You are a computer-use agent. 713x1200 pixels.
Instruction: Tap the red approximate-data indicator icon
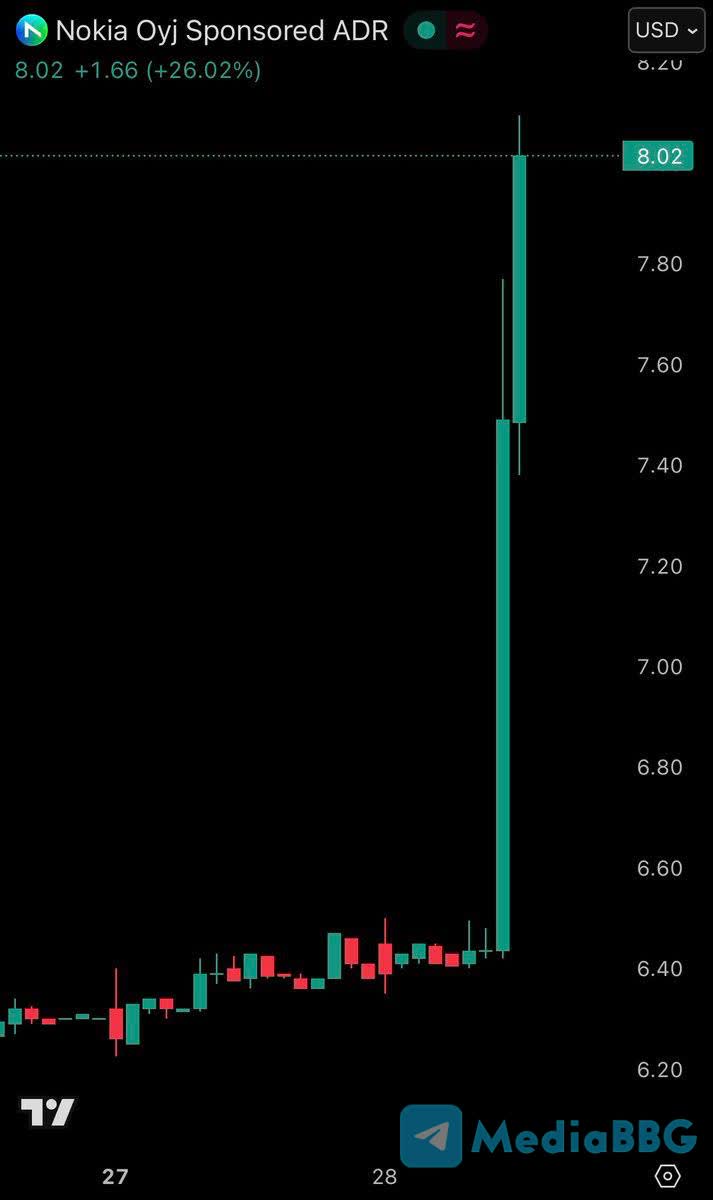click(x=465, y=31)
